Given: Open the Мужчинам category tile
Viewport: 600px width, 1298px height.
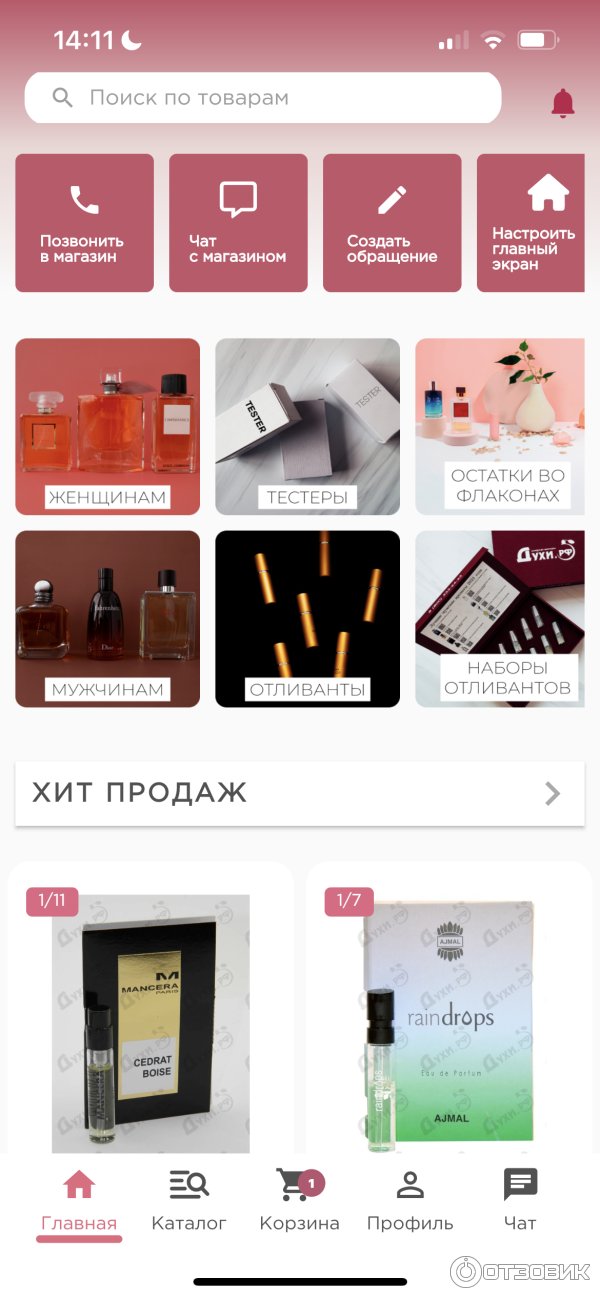Looking at the screenshot, I should pyautogui.click(x=108, y=618).
